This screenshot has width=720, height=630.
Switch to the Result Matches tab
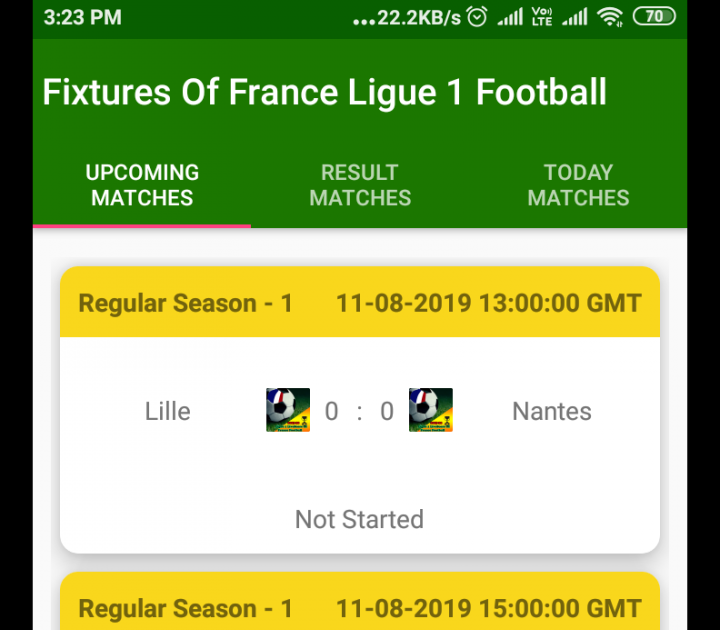click(x=360, y=185)
